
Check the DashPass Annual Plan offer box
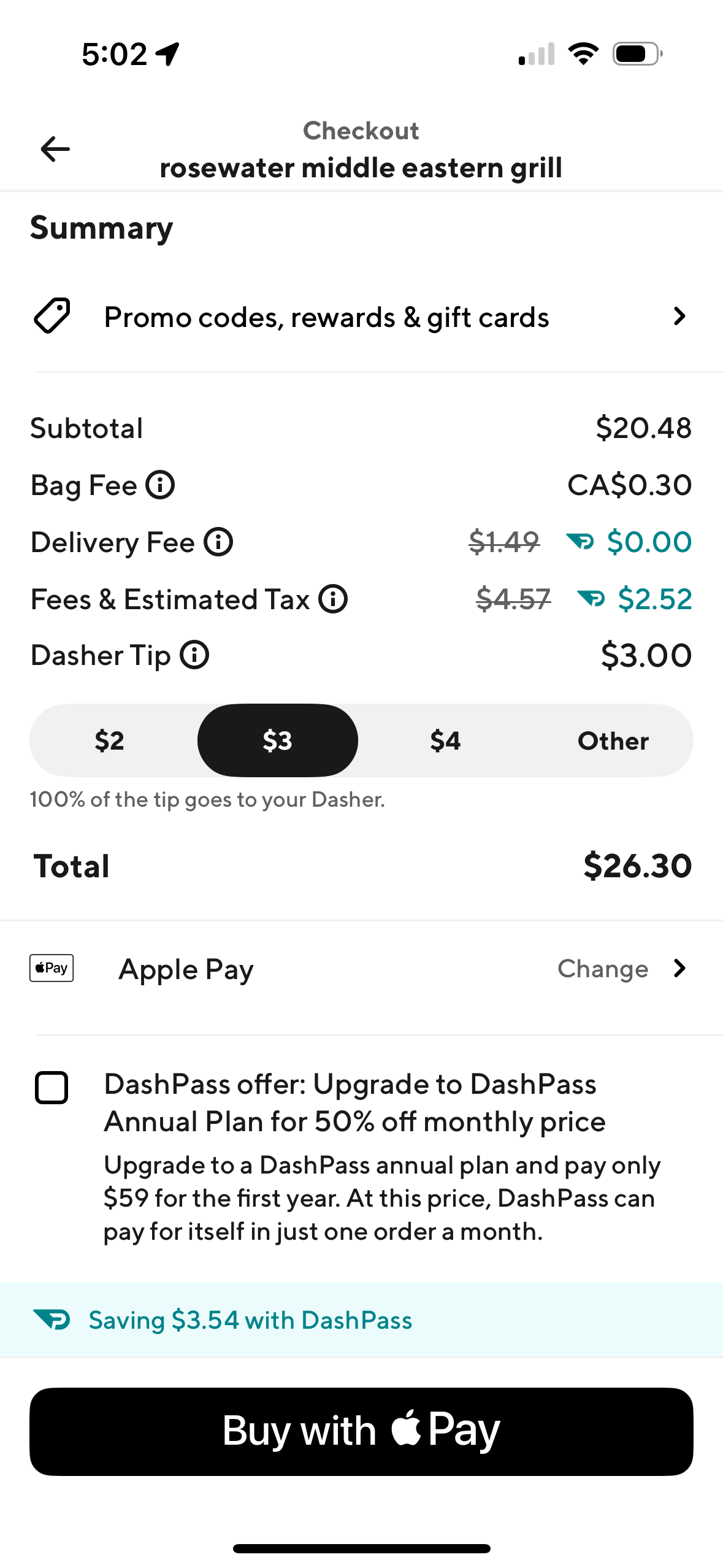[52, 1088]
